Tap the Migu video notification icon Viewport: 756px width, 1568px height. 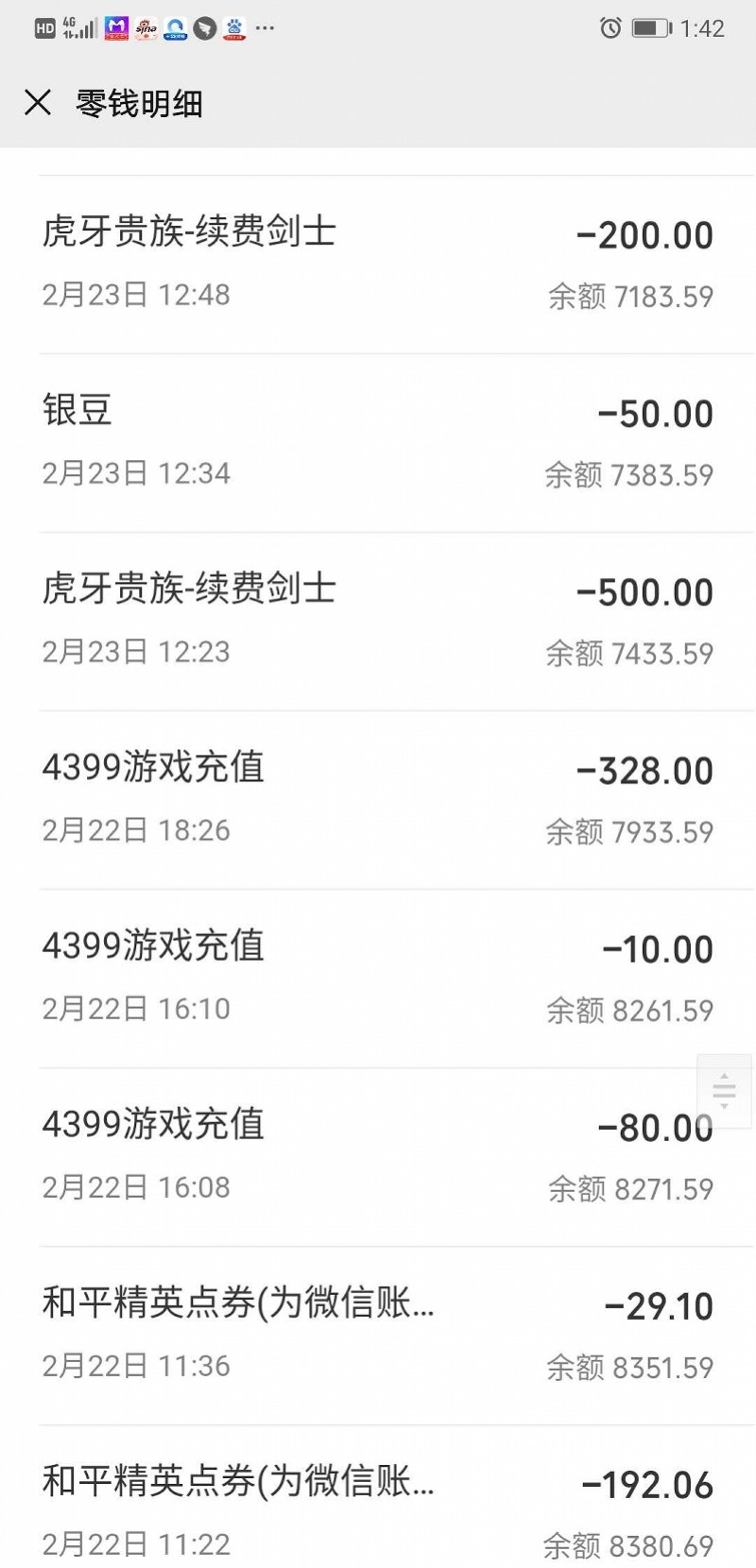click(x=113, y=27)
